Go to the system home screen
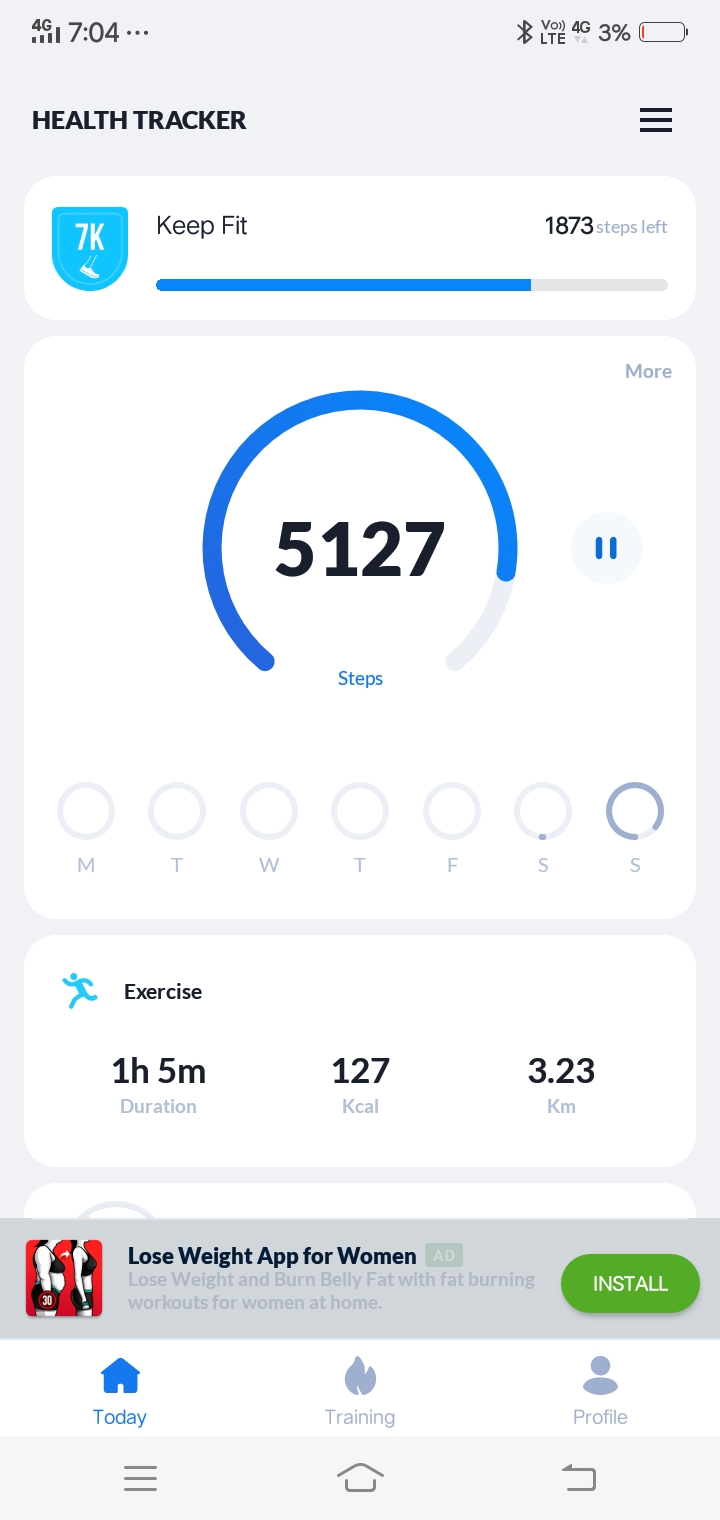This screenshot has width=720, height=1520. 360,1477
